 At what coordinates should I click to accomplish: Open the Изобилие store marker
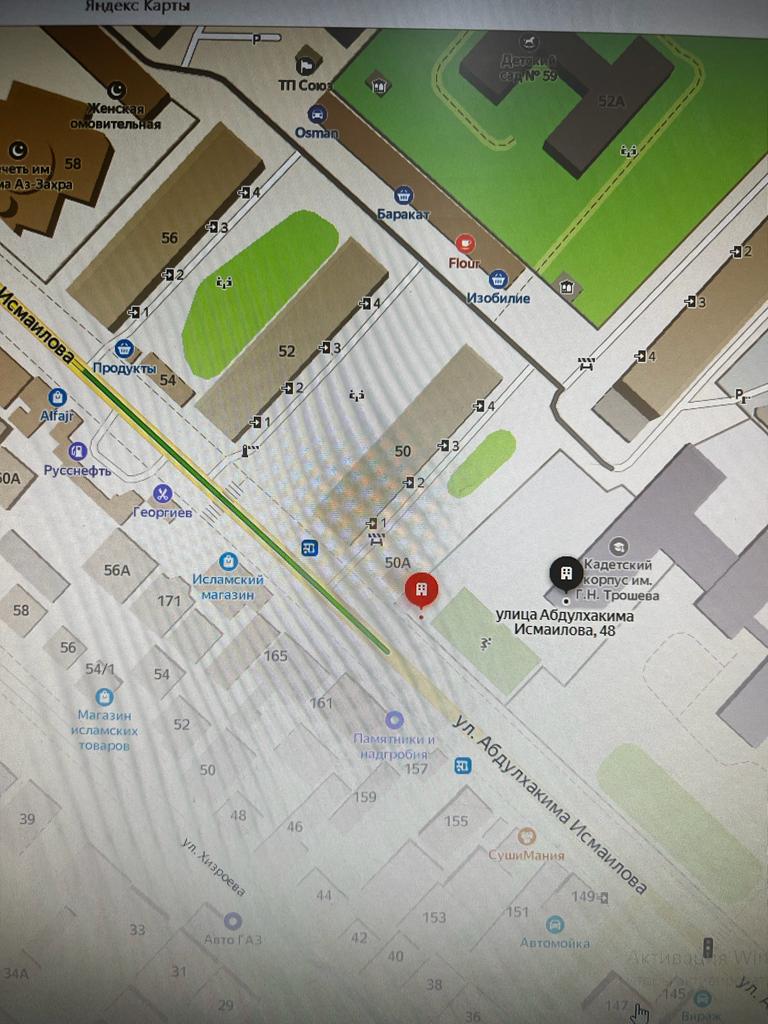click(x=499, y=279)
